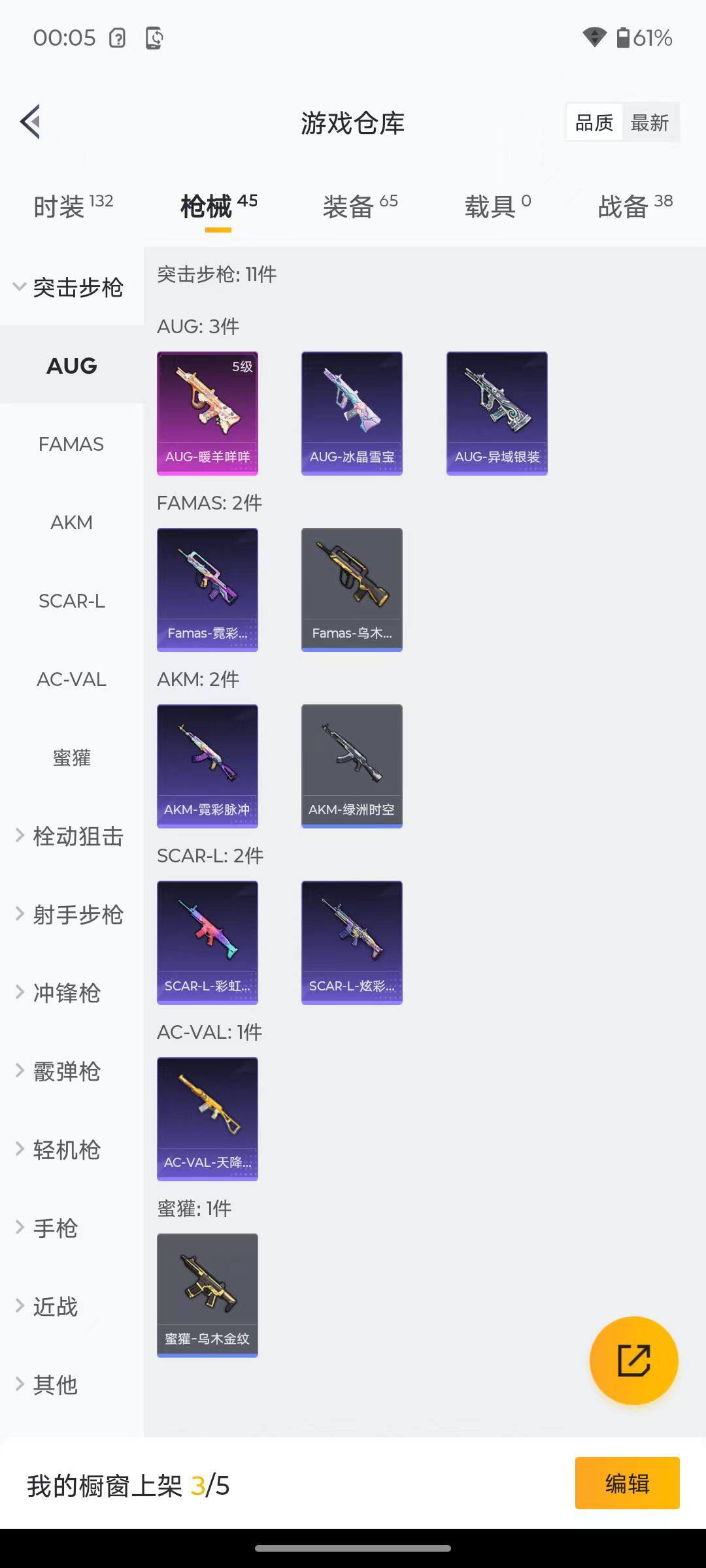Open the 蜜獾-乌木金纹 skin
The height and width of the screenshot is (1568, 706).
click(207, 1295)
